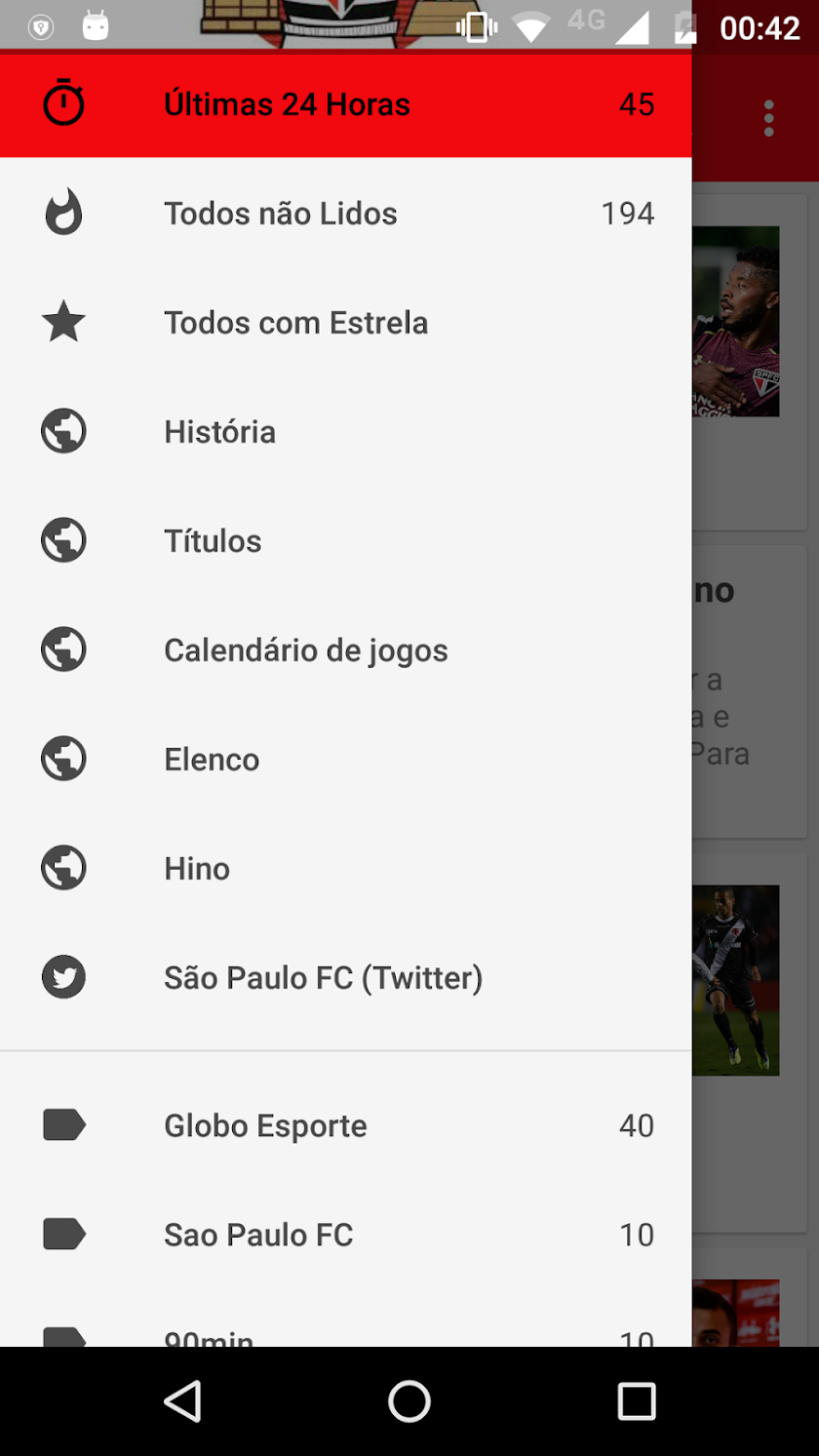Go to the home screen
The image size is (819, 1456).
click(x=409, y=1401)
